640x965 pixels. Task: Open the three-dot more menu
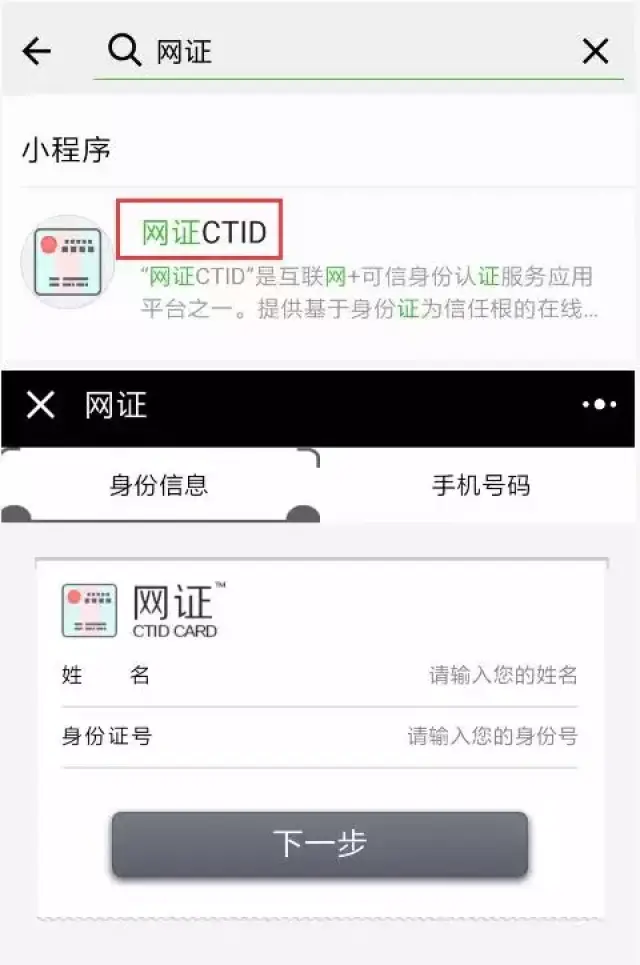598,405
